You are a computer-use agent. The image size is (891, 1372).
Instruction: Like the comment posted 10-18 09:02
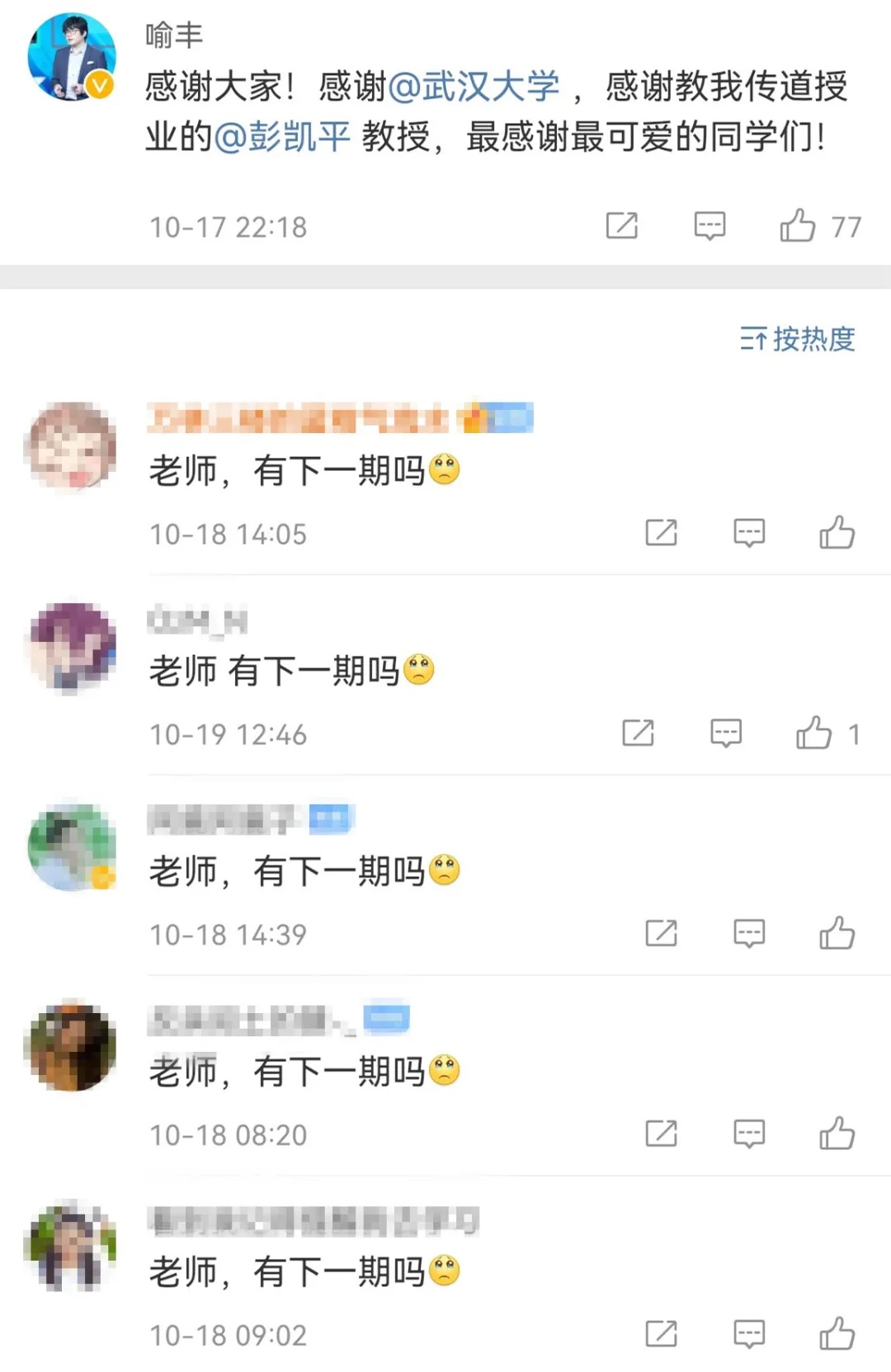(x=837, y=1334)
